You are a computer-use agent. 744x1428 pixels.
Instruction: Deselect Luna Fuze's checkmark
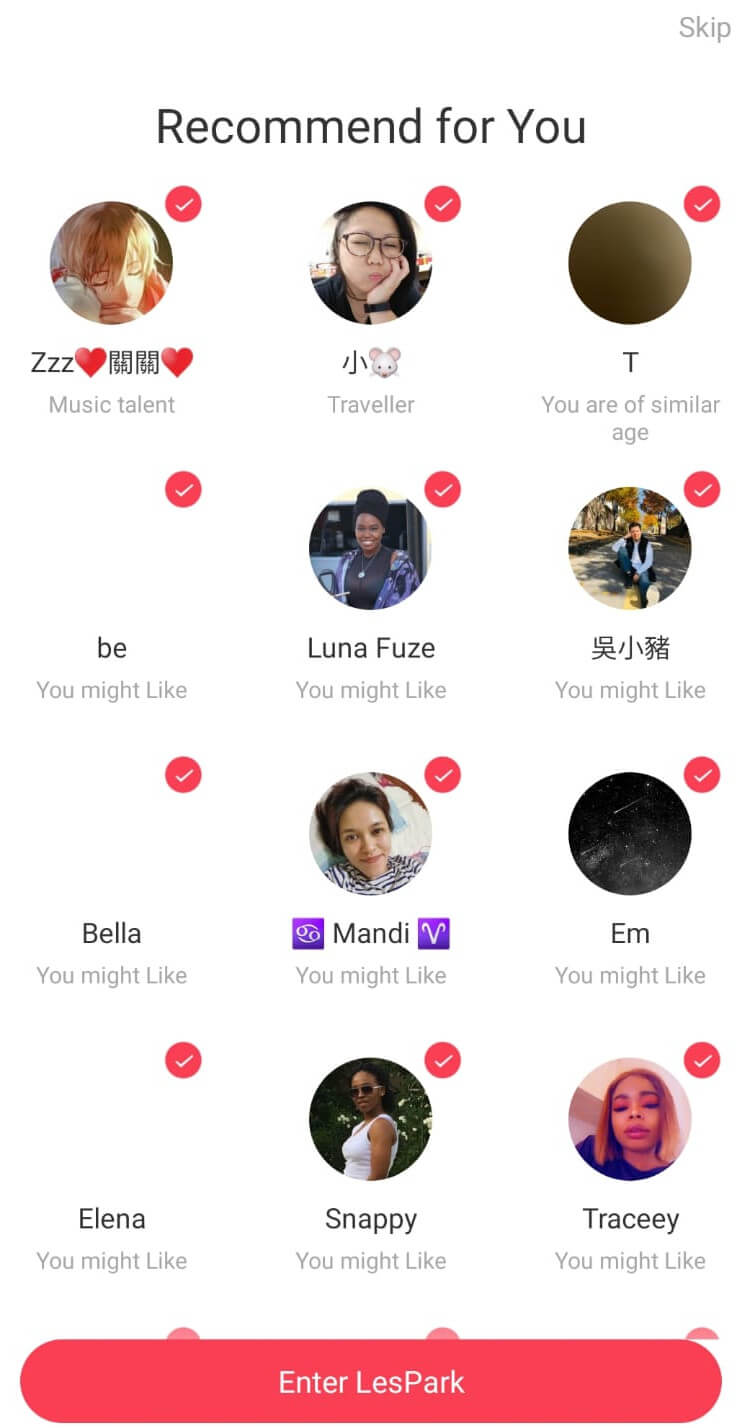click(443, 490)
